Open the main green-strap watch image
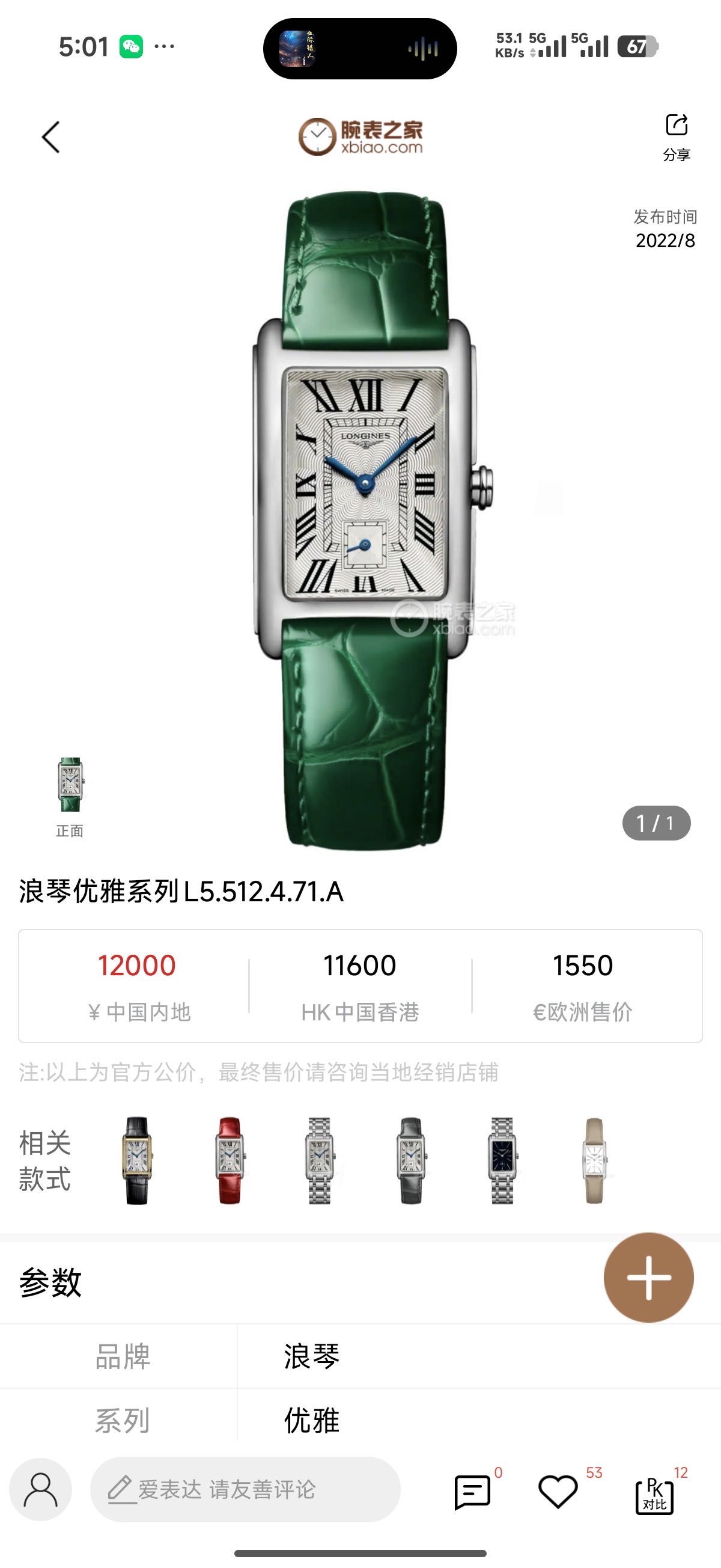This screenshot has width=721, height=1568. point(365,518)
